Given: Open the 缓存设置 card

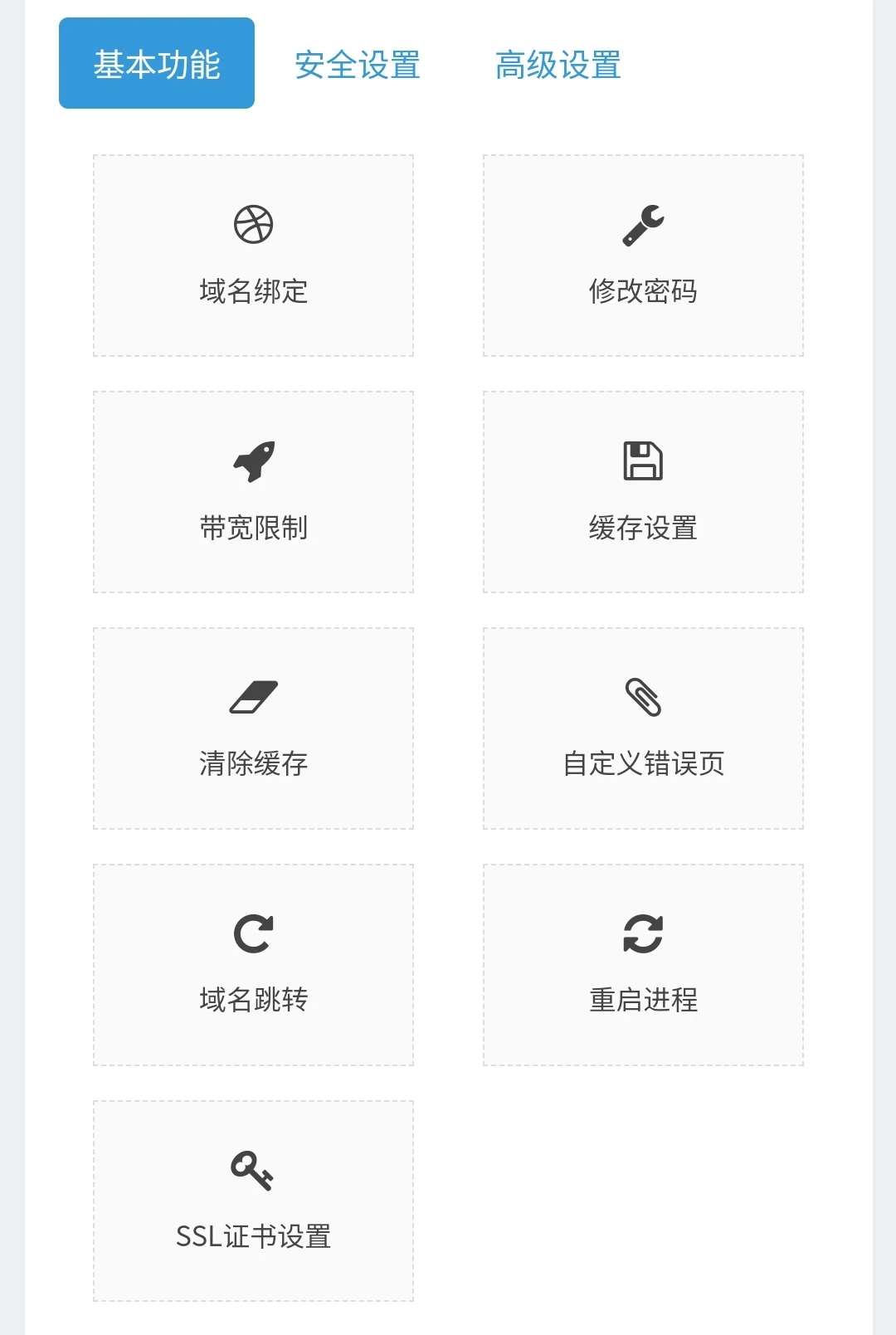Looking at the screenshot, I should (643, 492).
